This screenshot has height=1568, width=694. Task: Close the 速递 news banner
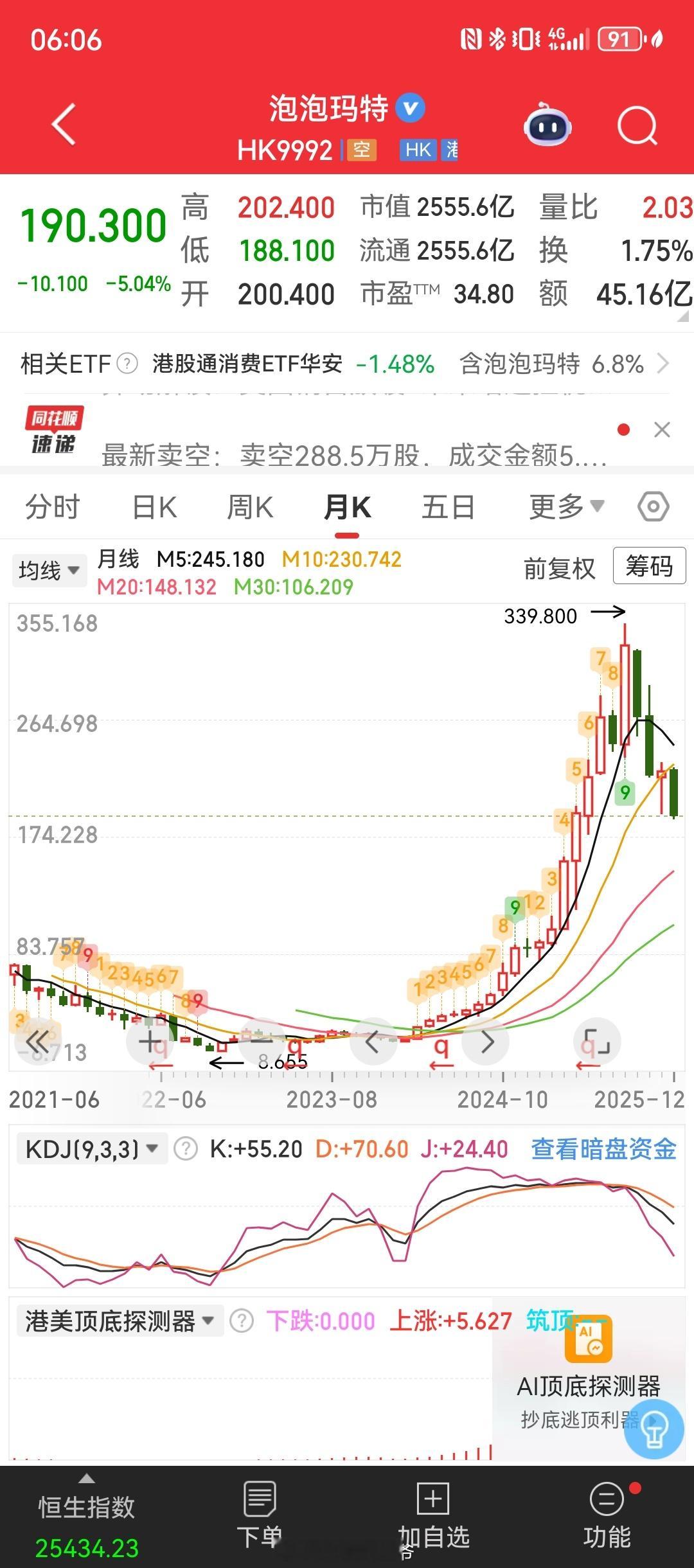click(x=662, y=431)
